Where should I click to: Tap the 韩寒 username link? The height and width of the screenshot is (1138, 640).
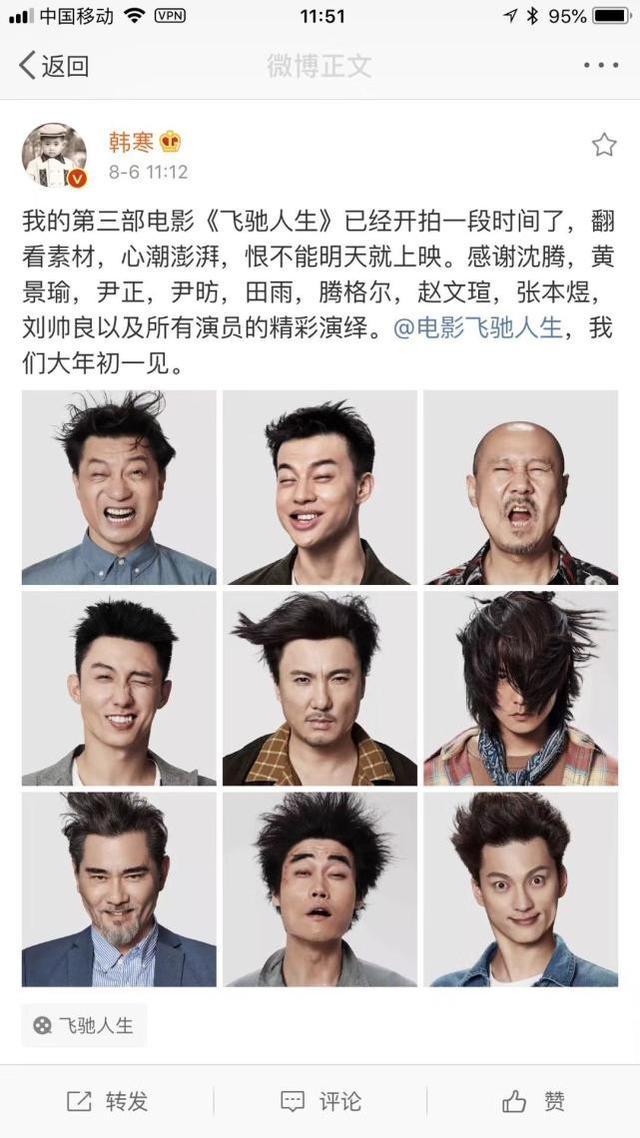coord(131,142)
